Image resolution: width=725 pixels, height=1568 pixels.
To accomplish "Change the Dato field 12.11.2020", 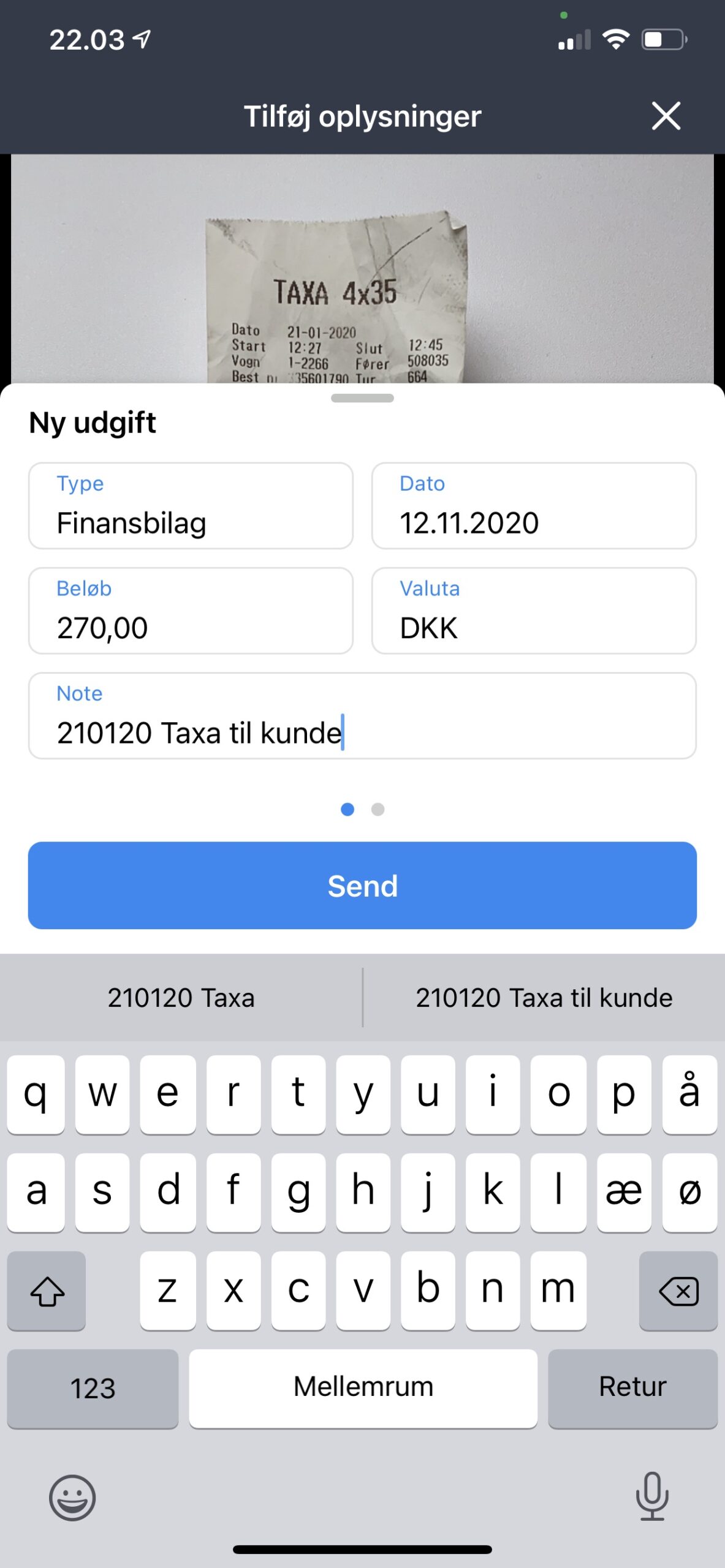I will tap(534, 506).
